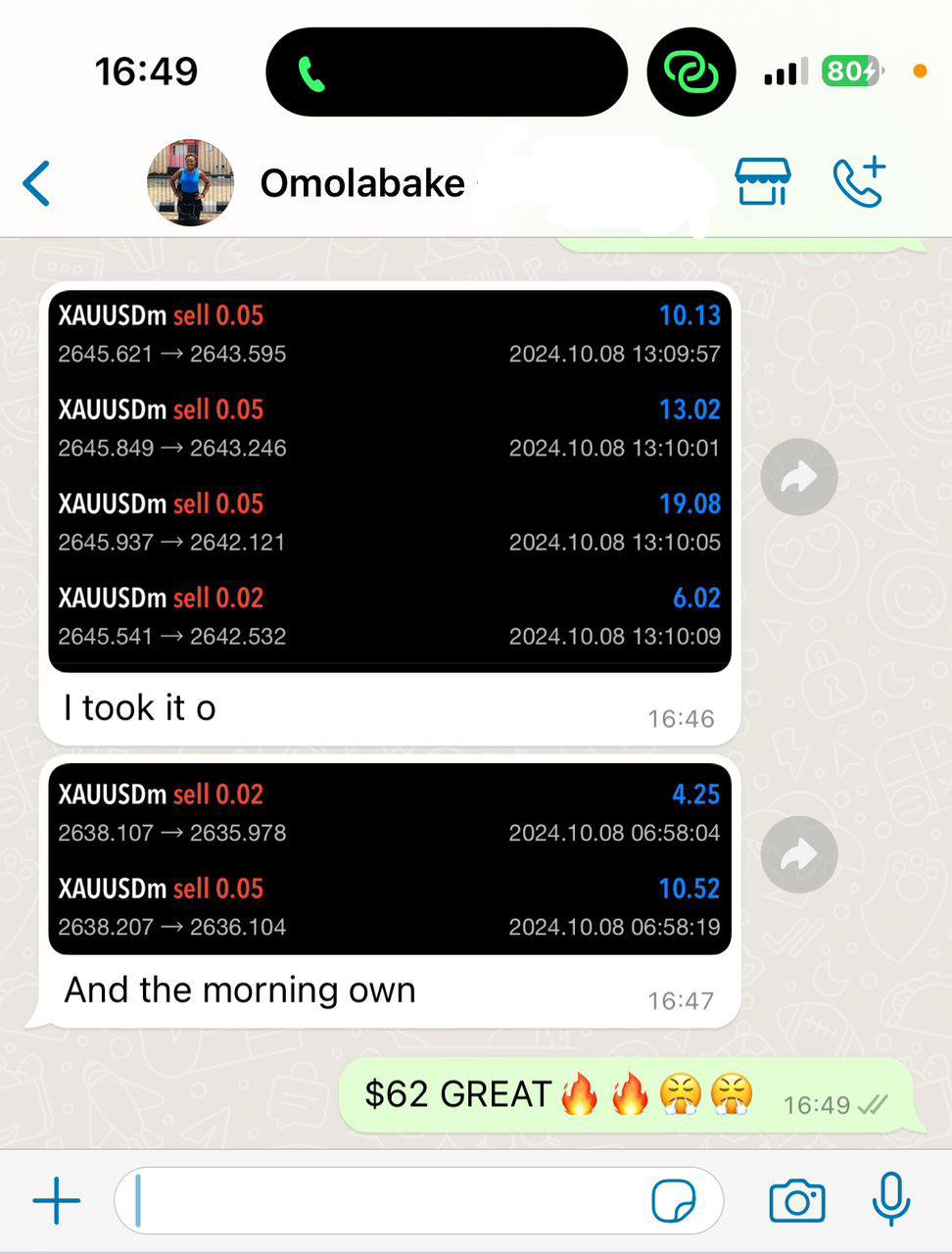Viewport: 952px width, 1254px height.
Task: Open the 'And the morning own' trade image
Action: (x=390, y=859)
